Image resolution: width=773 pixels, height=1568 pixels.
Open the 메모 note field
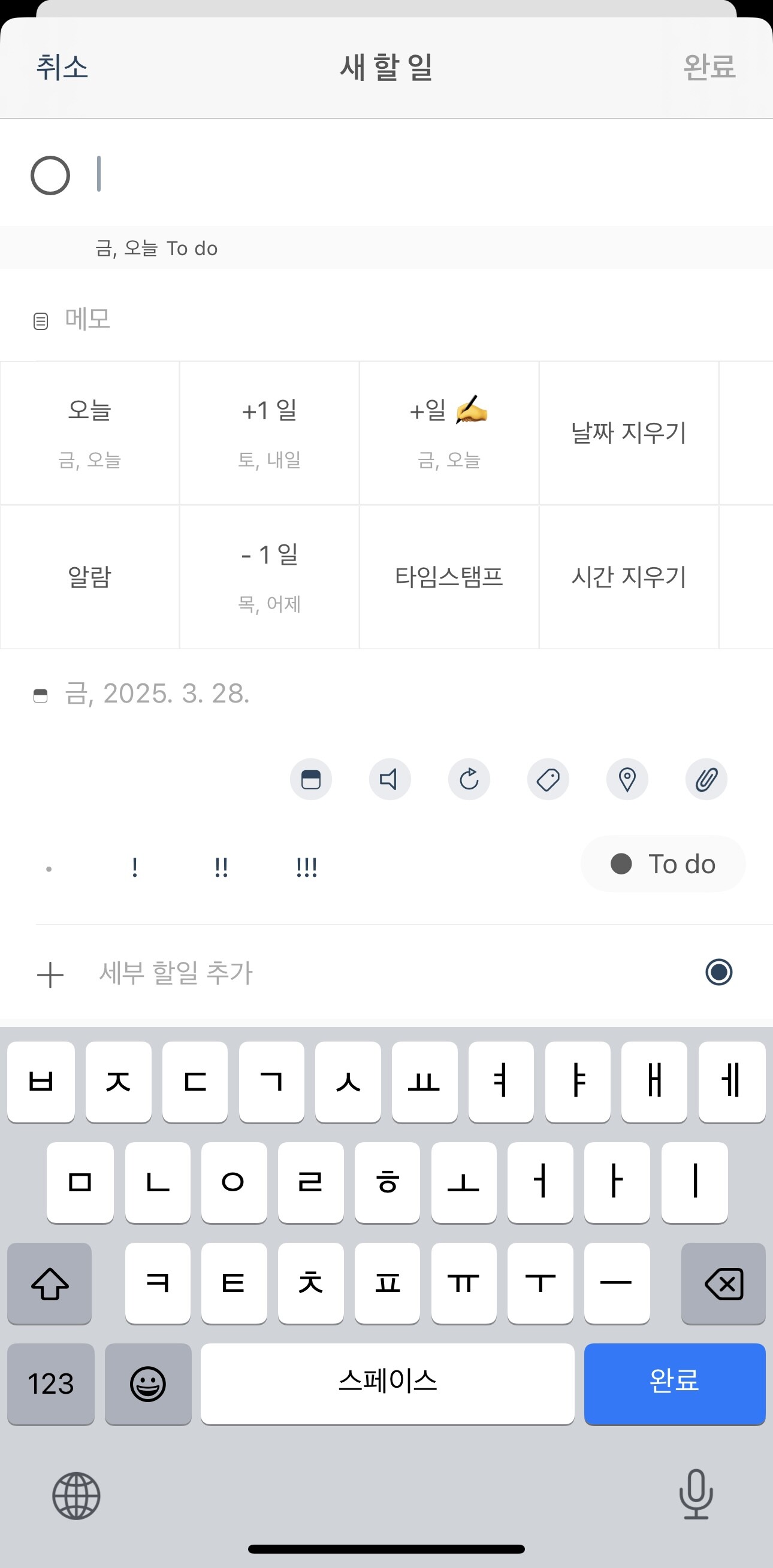pos(87,319)
